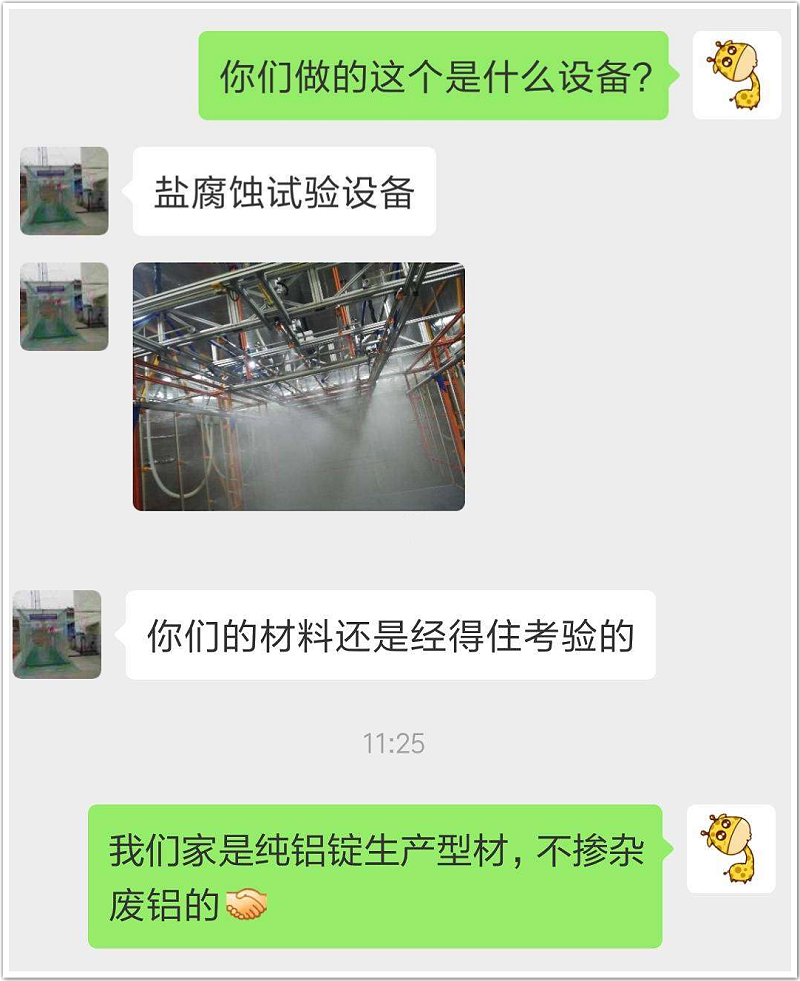Screen dimensions: 800x981
Task: Tap contact avatar beside 你们的材料还是经得住考验的
Action: point(57,634)
